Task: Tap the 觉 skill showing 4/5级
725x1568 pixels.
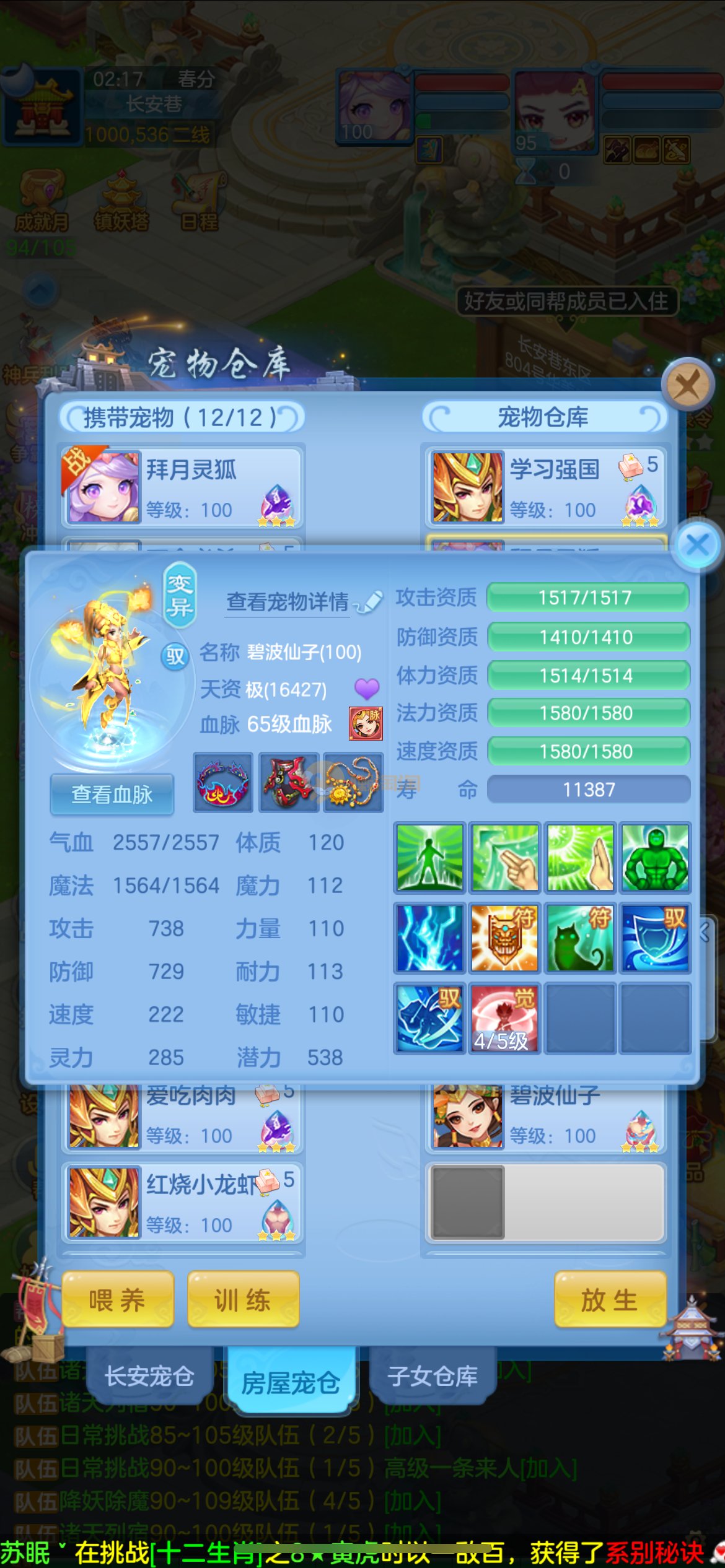Action: [x=504, y=1017]
